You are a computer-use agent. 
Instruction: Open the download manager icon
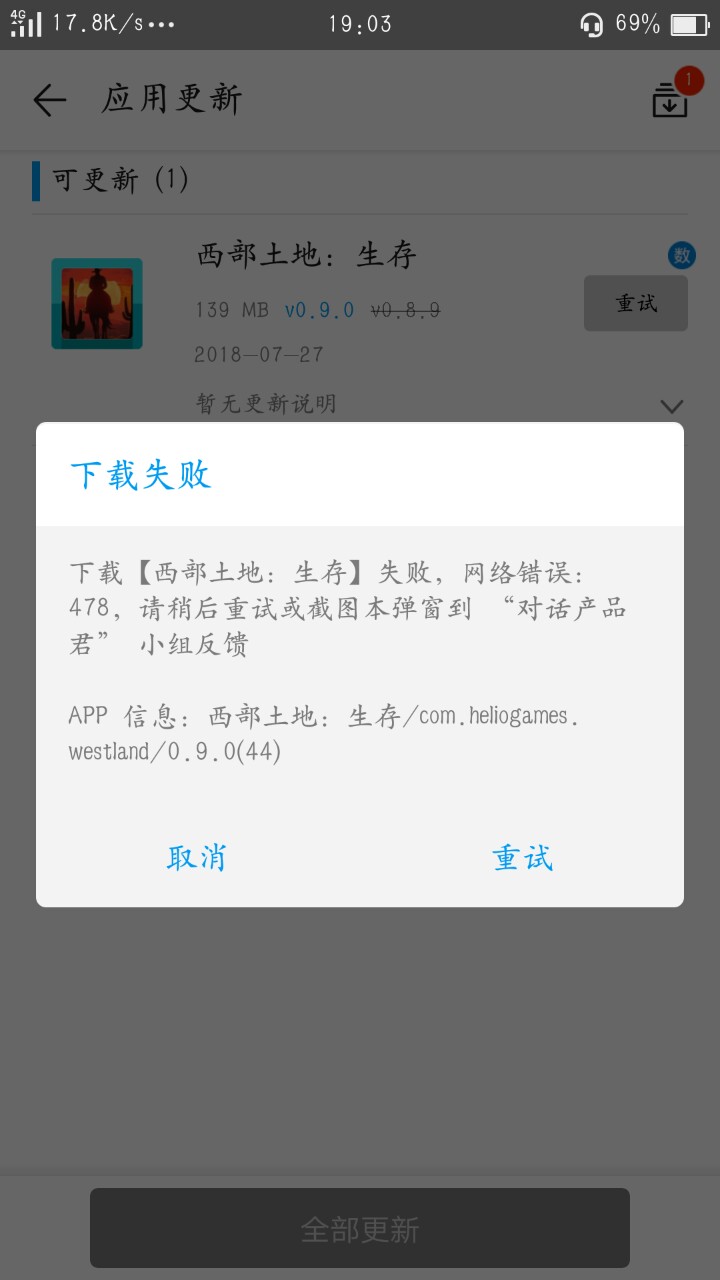[x=670, y=100]
